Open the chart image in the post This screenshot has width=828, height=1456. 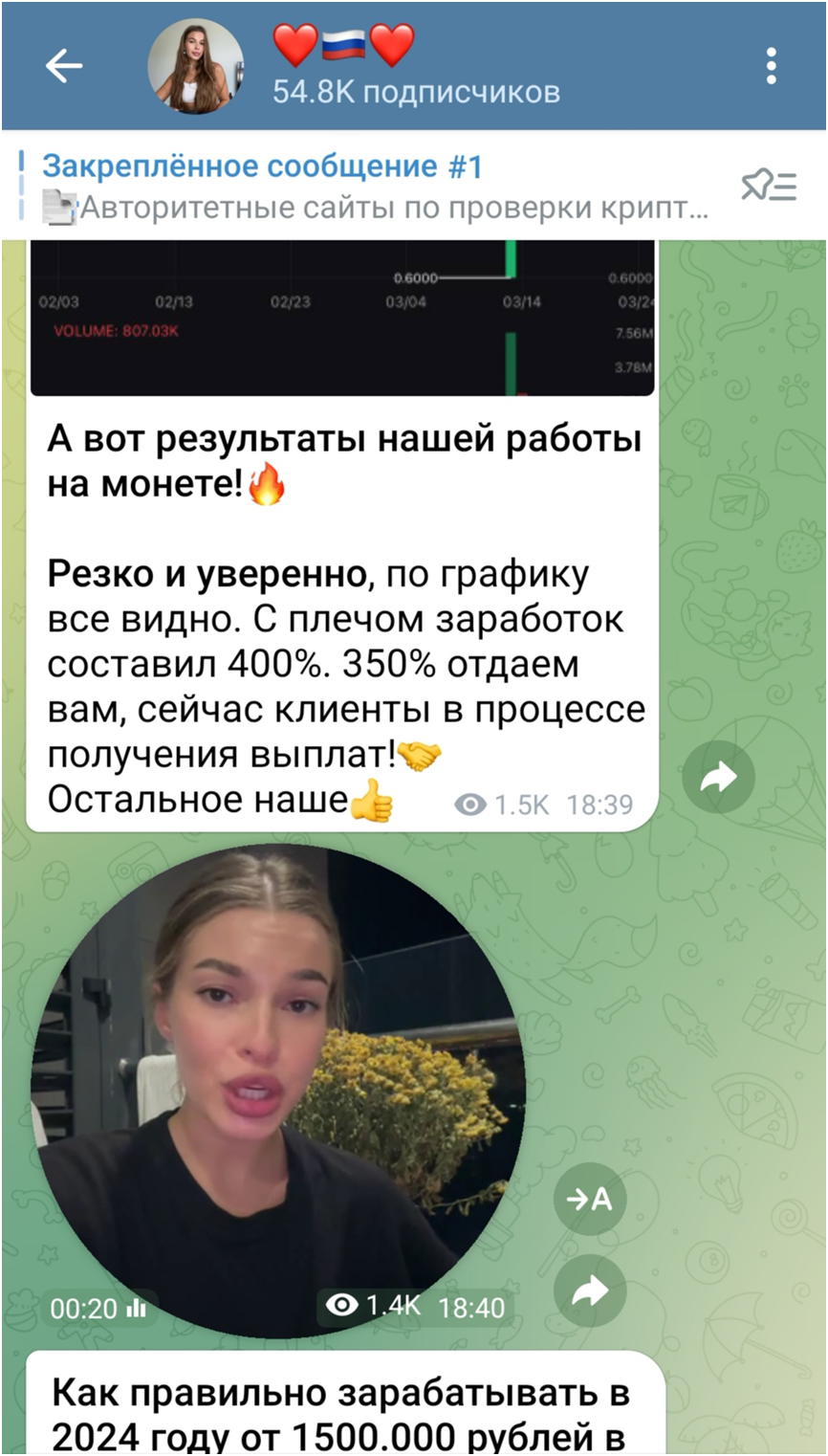342,318
